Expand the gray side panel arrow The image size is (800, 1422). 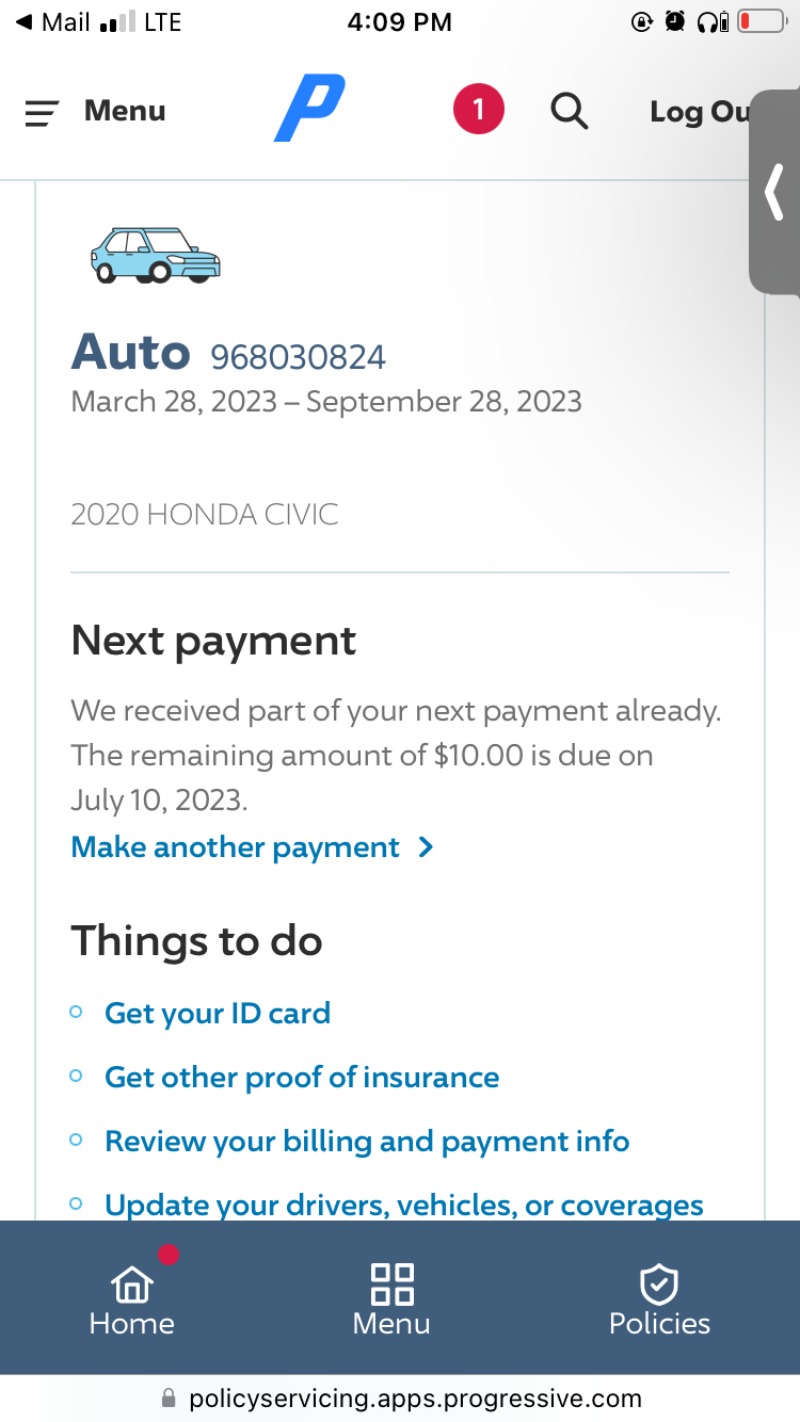coord(774,192)
